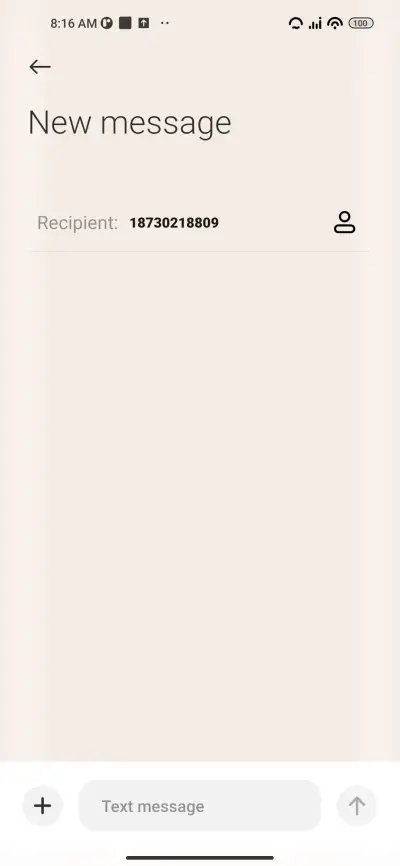This screenshot has height=866, width=400.
Task: Open the contact picker icon
Action: coord(344,223)
